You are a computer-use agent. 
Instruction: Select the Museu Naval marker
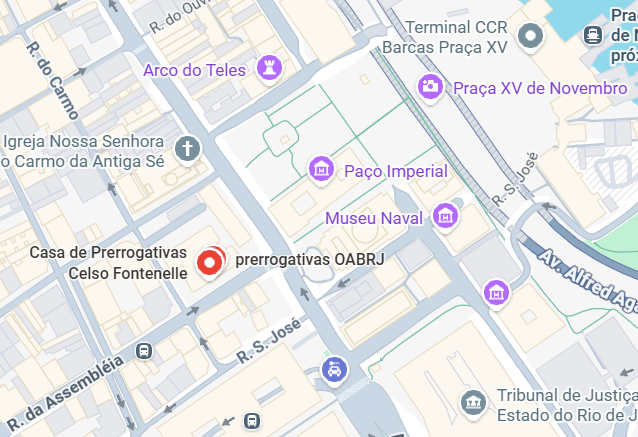coord(446,216)
